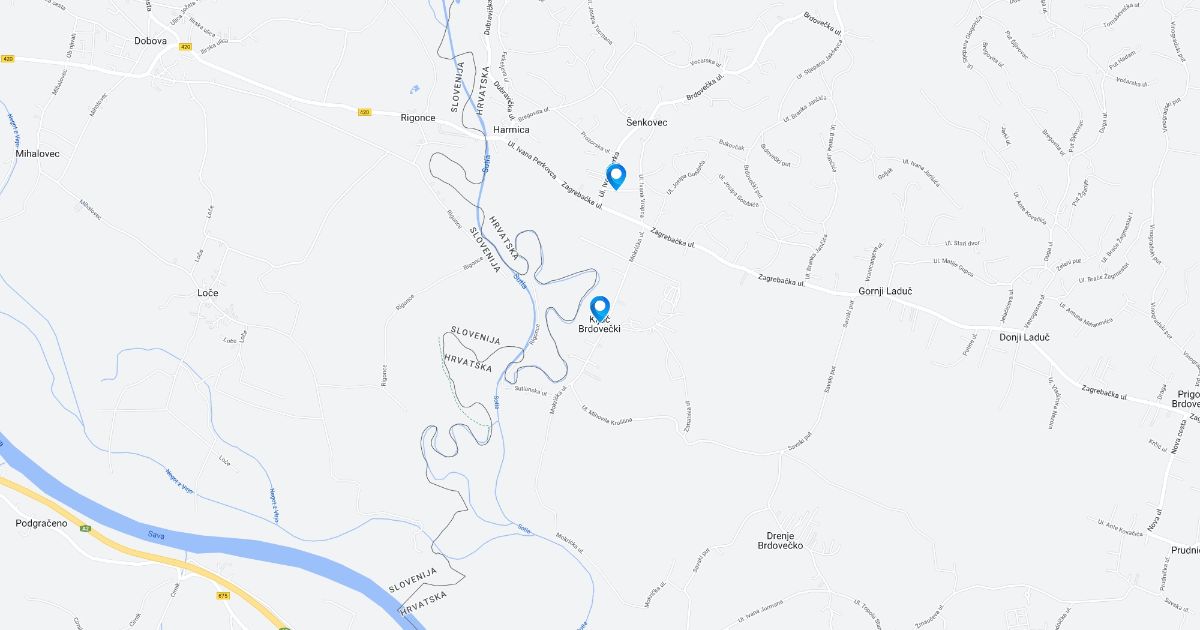Tap the map pin near Šenkovec

tap(616, 175)
